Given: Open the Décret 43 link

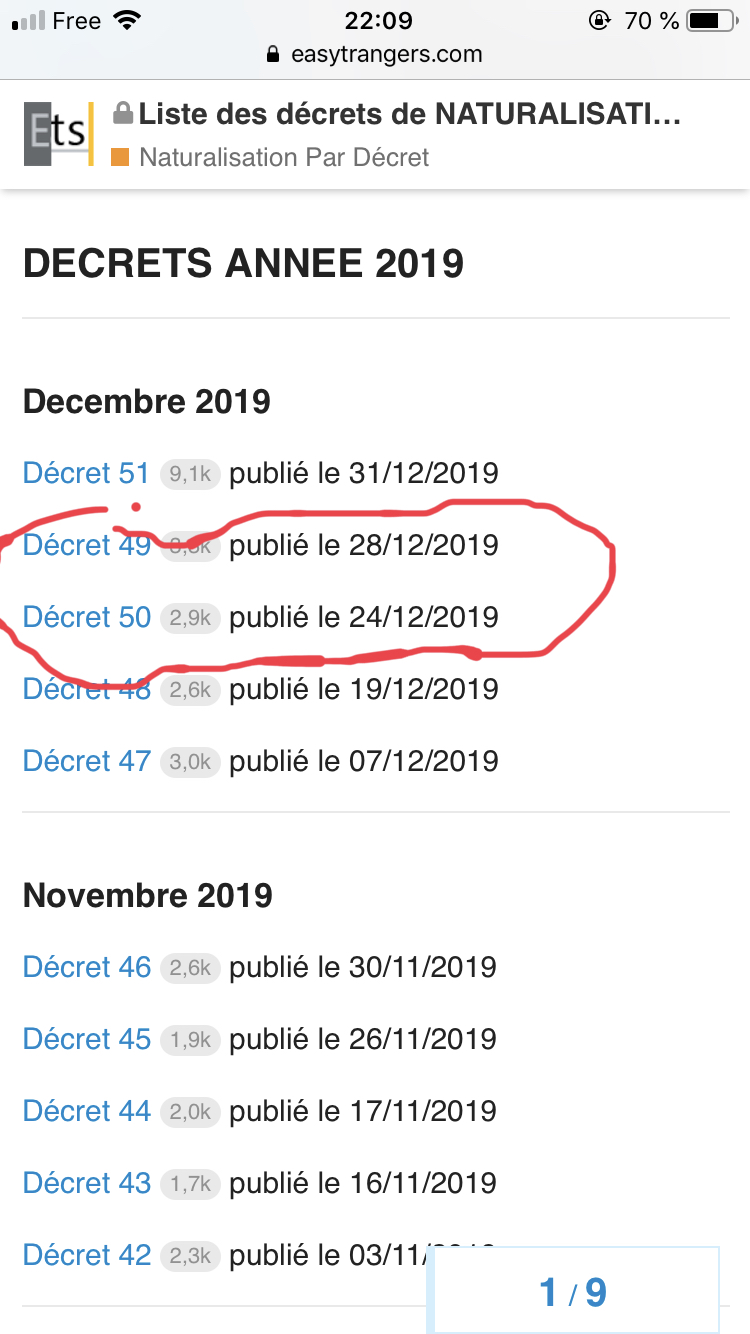Looking at the screenshot, I should 86,1183.
